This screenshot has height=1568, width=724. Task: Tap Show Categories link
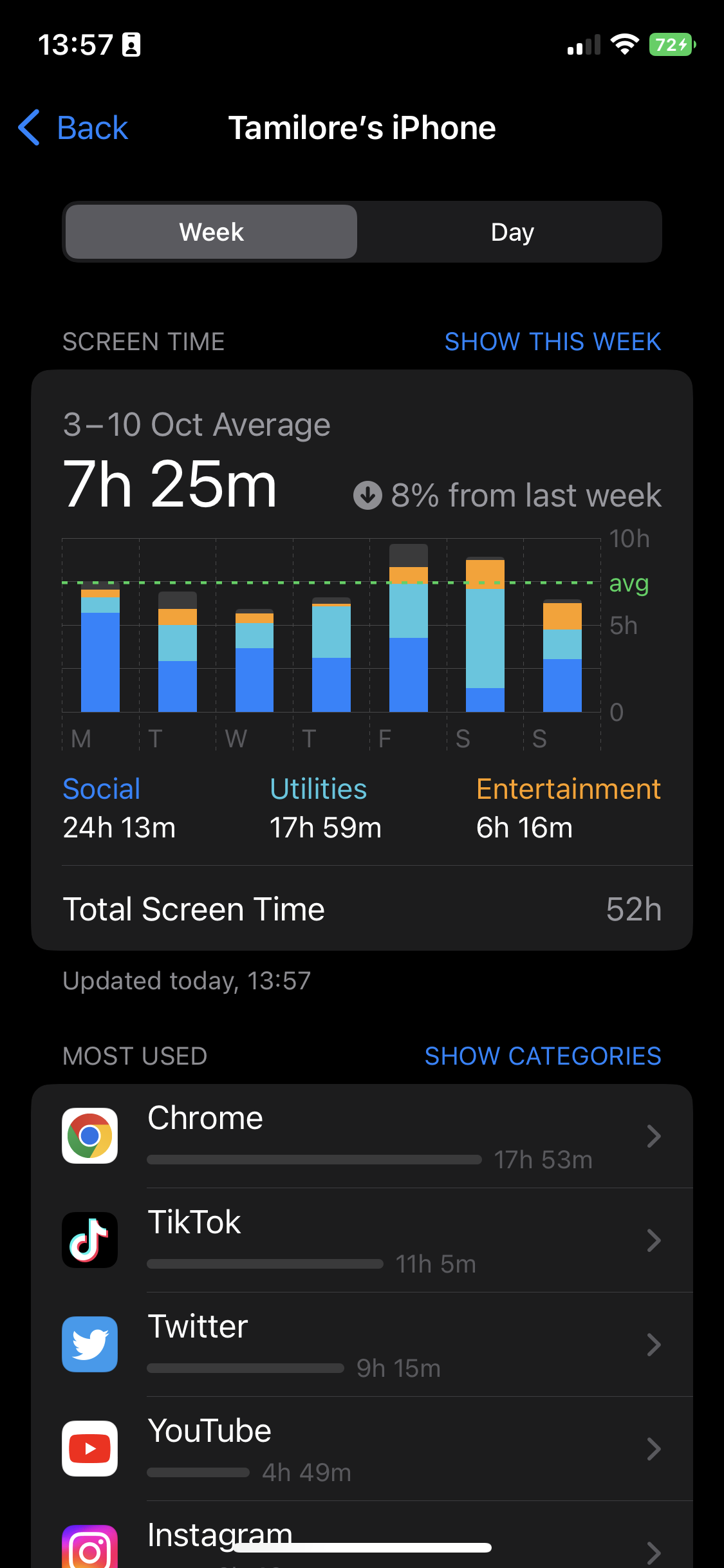point(543,1056)
